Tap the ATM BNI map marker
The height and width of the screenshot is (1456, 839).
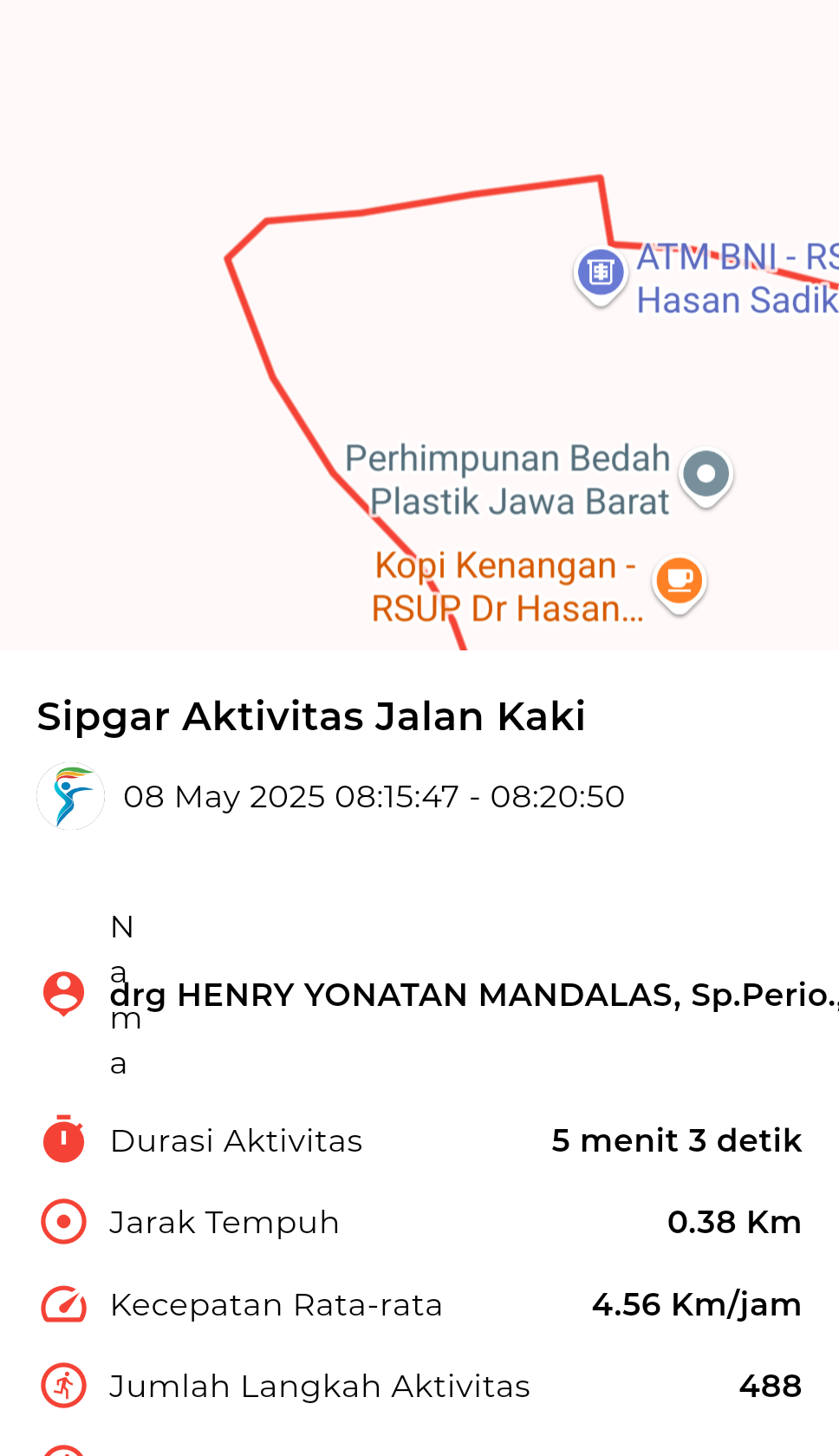[x=601, y=276]
